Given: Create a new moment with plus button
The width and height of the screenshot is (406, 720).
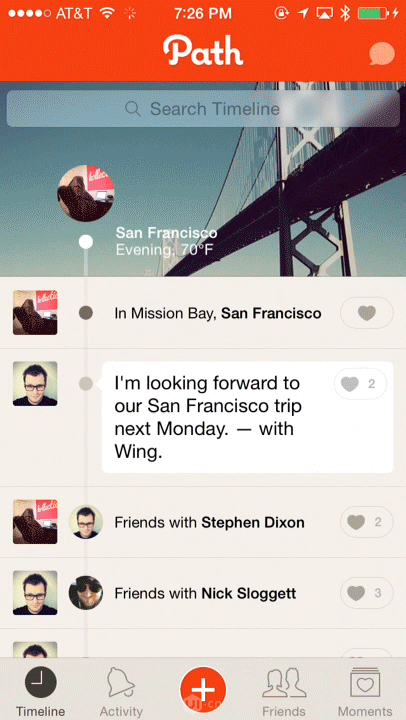Looking at the screenshot, I should click(x=203, y=689).
